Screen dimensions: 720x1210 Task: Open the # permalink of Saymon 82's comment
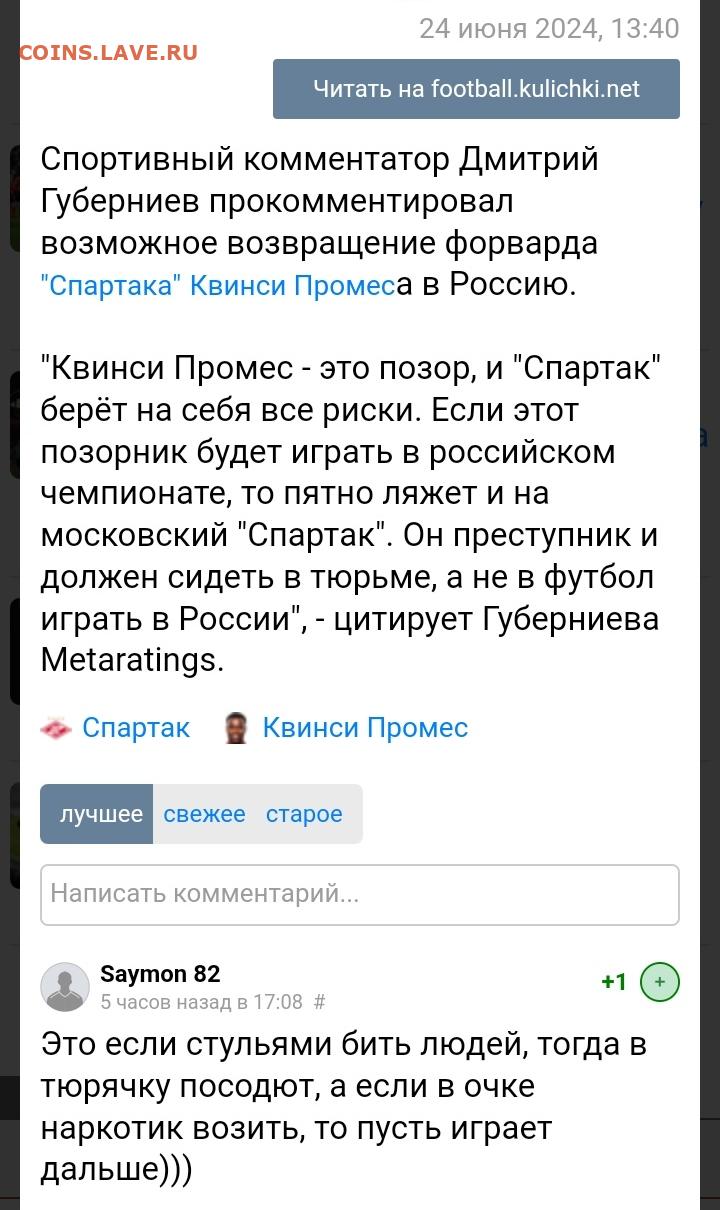[x=319, y=1002]
